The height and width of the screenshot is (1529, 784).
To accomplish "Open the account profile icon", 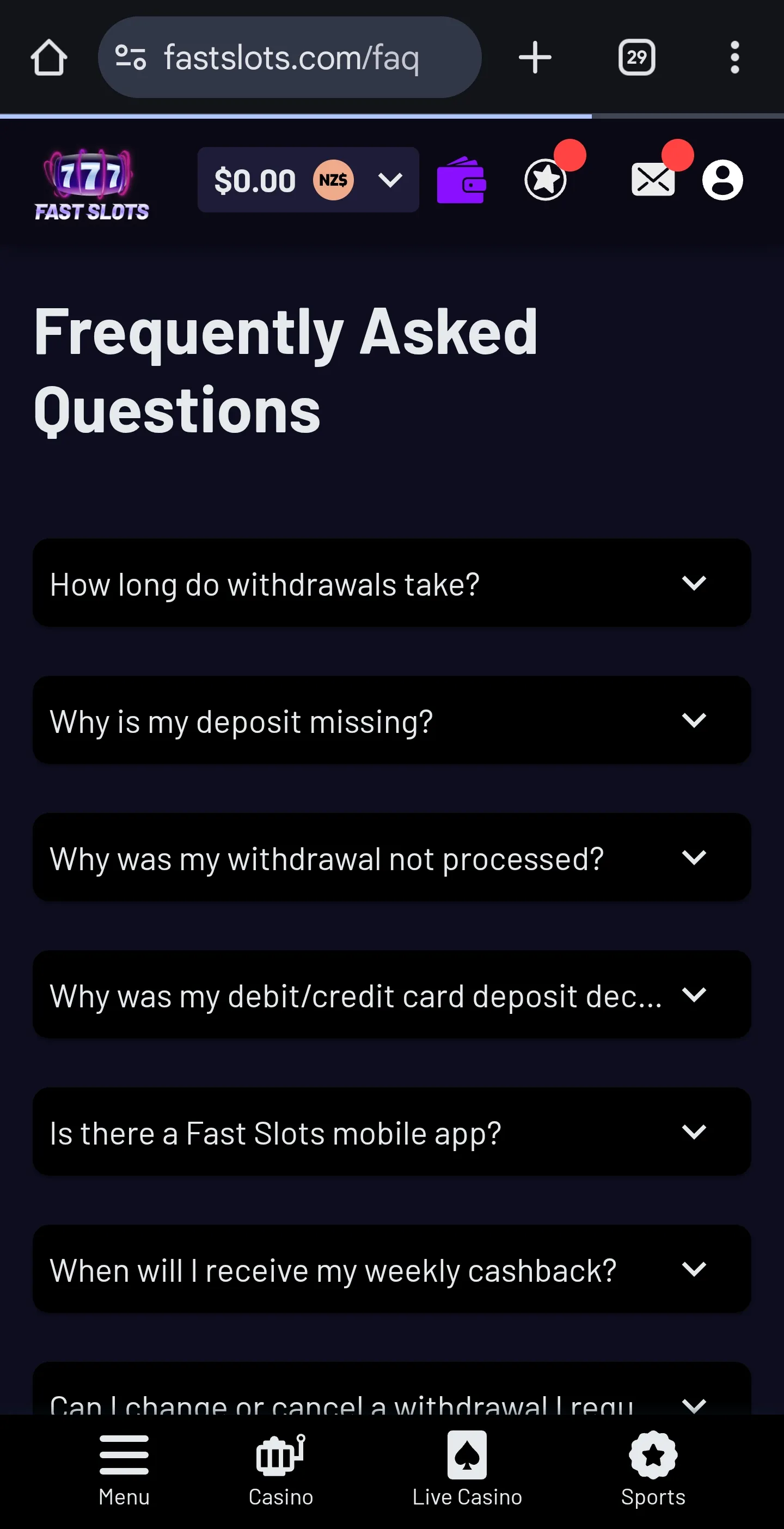I will point(722,180).
